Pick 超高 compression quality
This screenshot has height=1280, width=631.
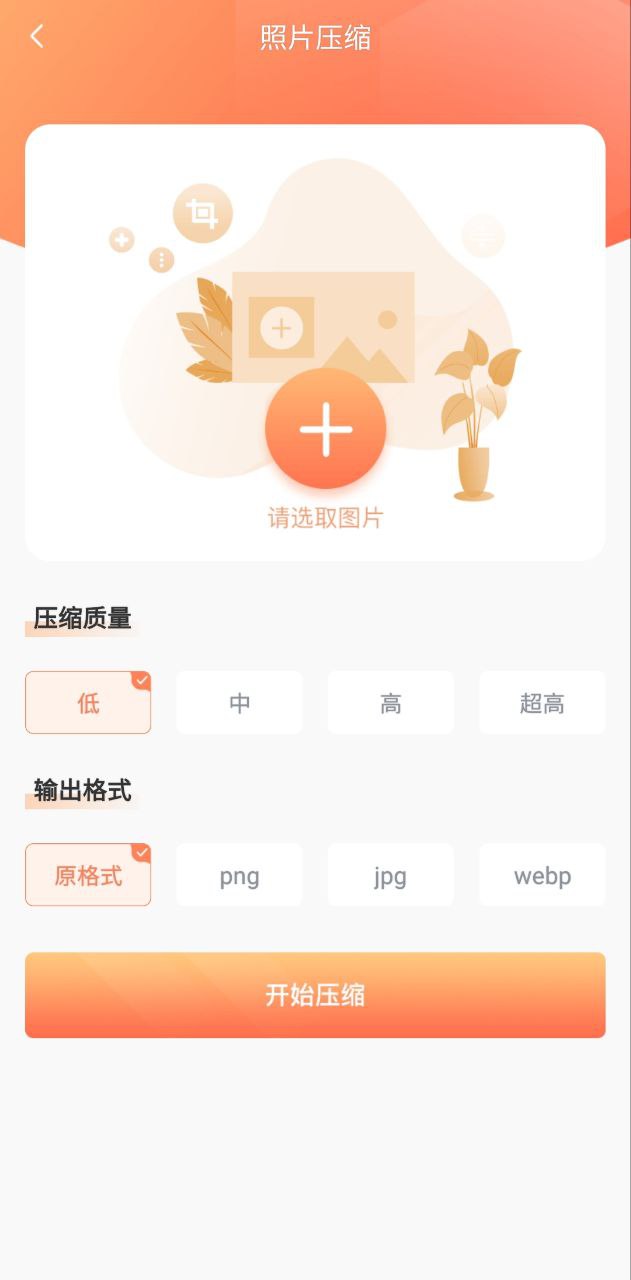pos(542,703)
